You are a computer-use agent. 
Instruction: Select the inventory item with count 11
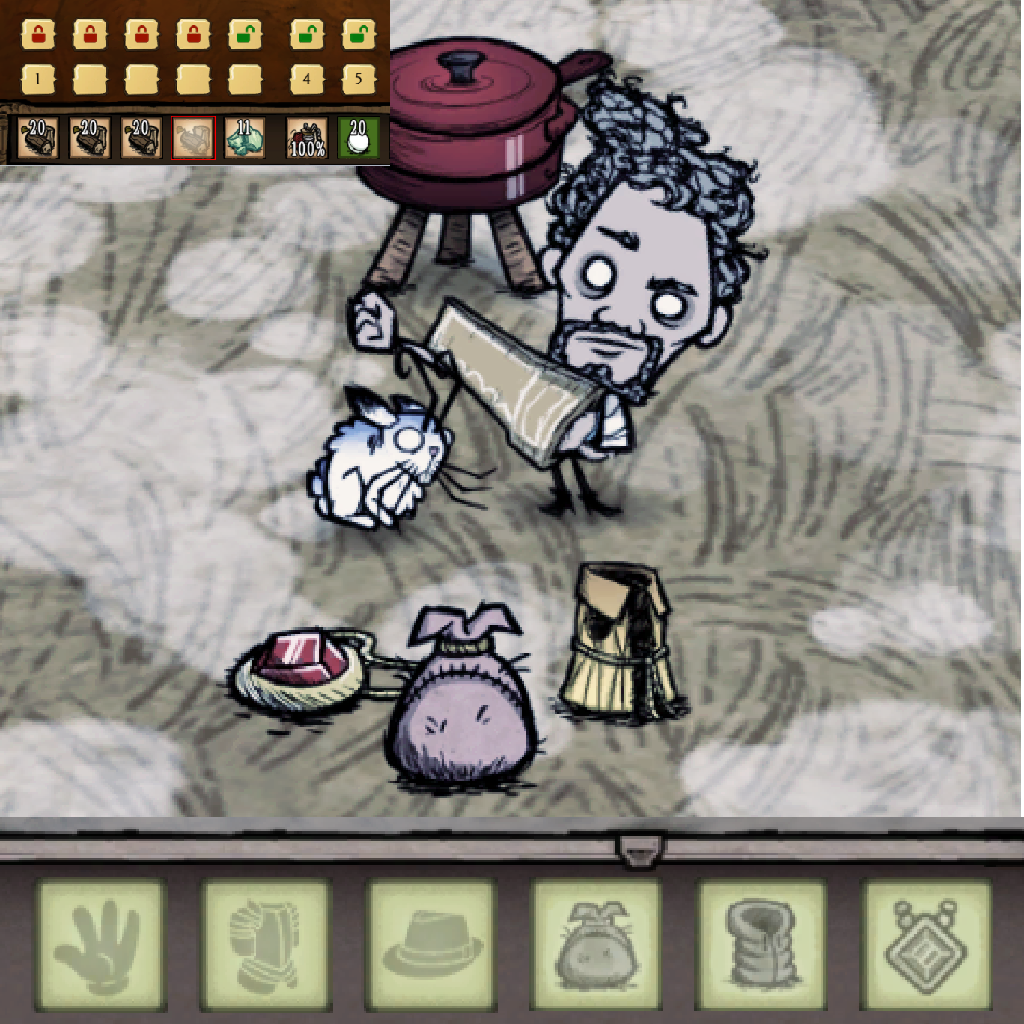point(245,137)
